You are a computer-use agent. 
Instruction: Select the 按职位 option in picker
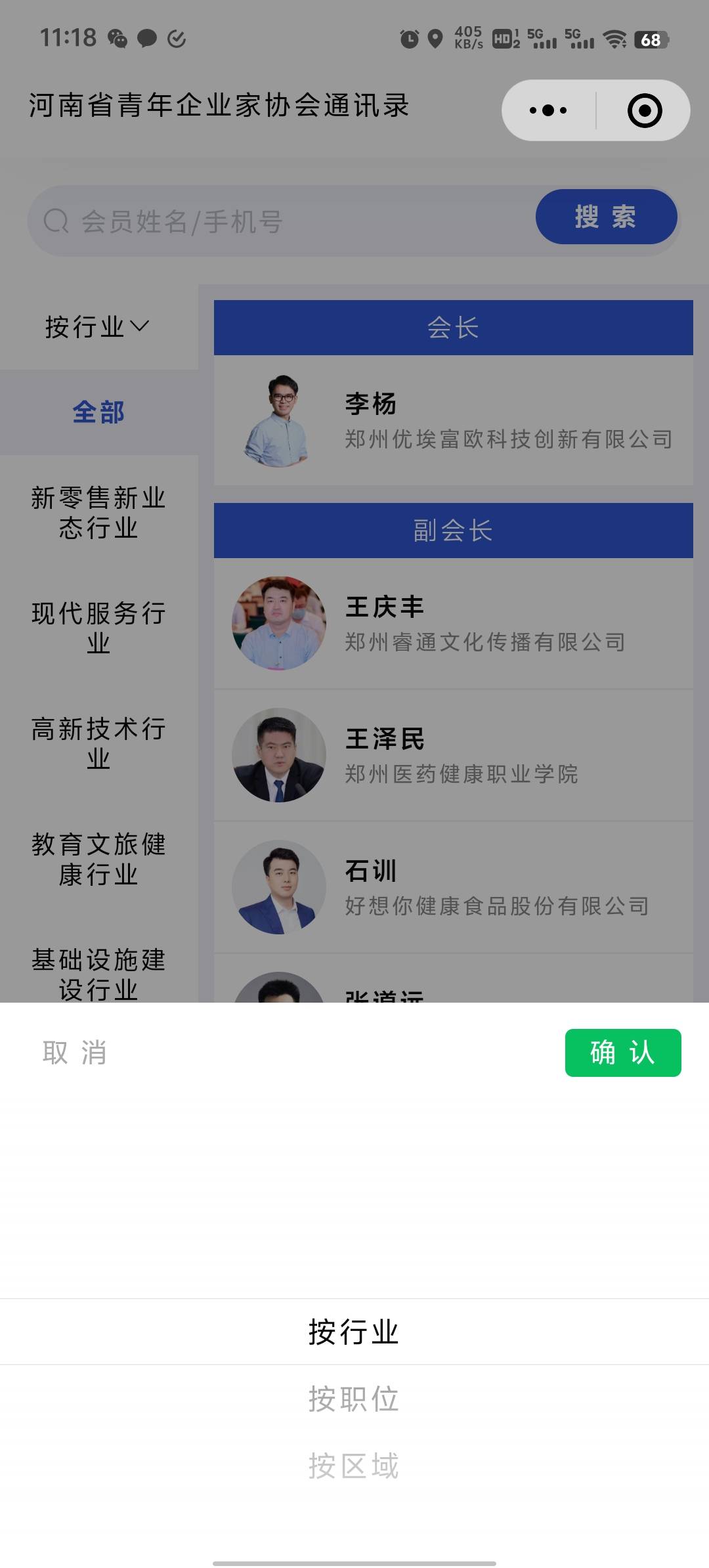pos(354,1399)
